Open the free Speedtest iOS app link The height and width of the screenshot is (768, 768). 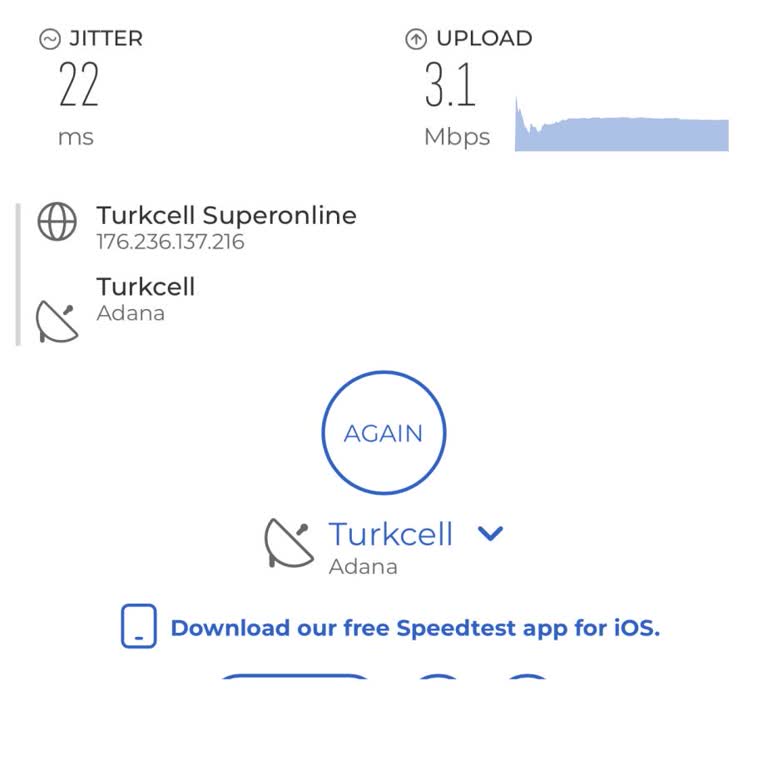[414, 628]
